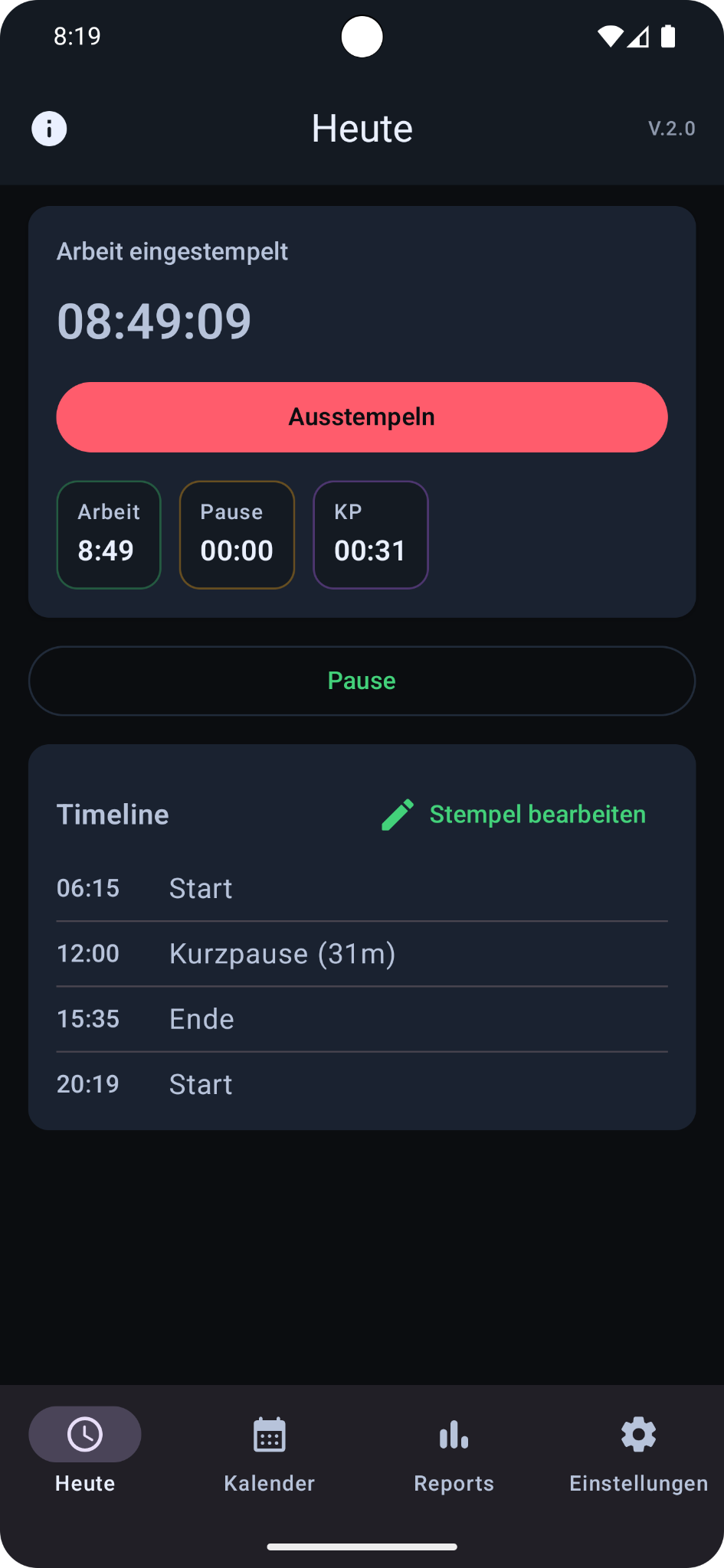Open the calendar icon for Kalender
This screenshot has height=1568, width=724.
pyautogui.click(x=269, y=1433)
